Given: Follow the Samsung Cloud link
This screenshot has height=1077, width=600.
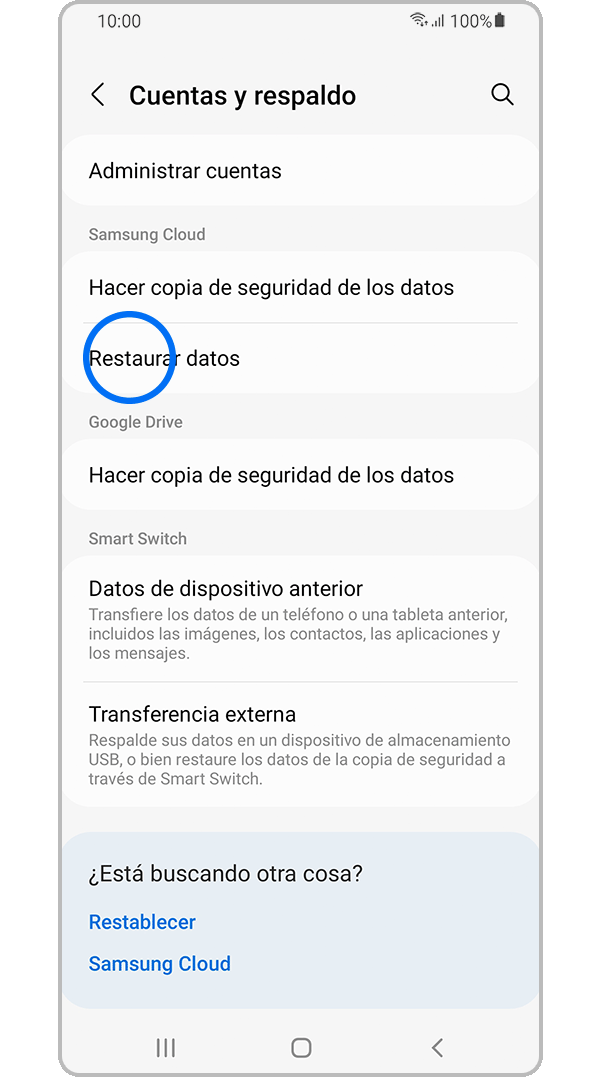Looking at the screenshot, I should [159, 964].
